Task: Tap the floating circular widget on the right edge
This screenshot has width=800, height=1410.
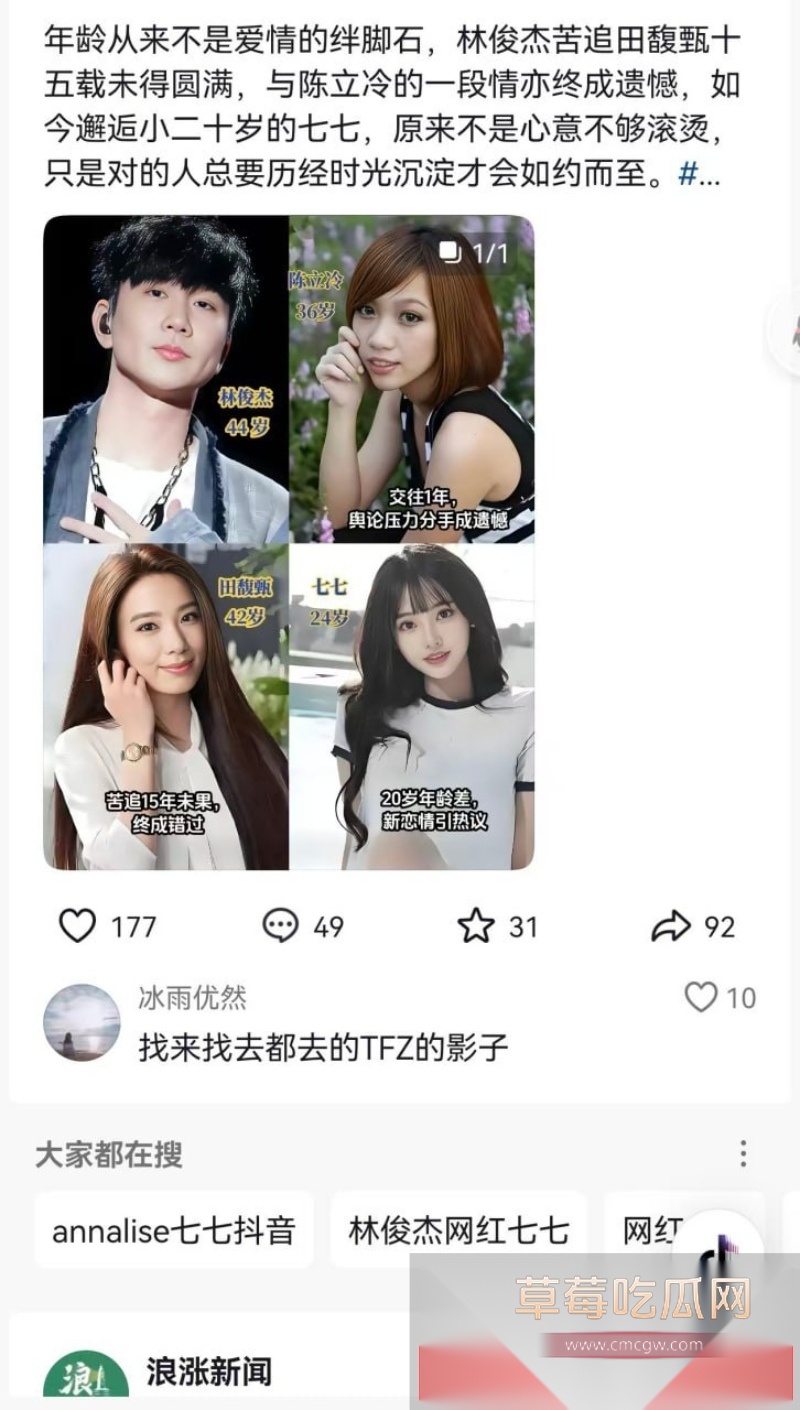Action: [x=789, y=333]
